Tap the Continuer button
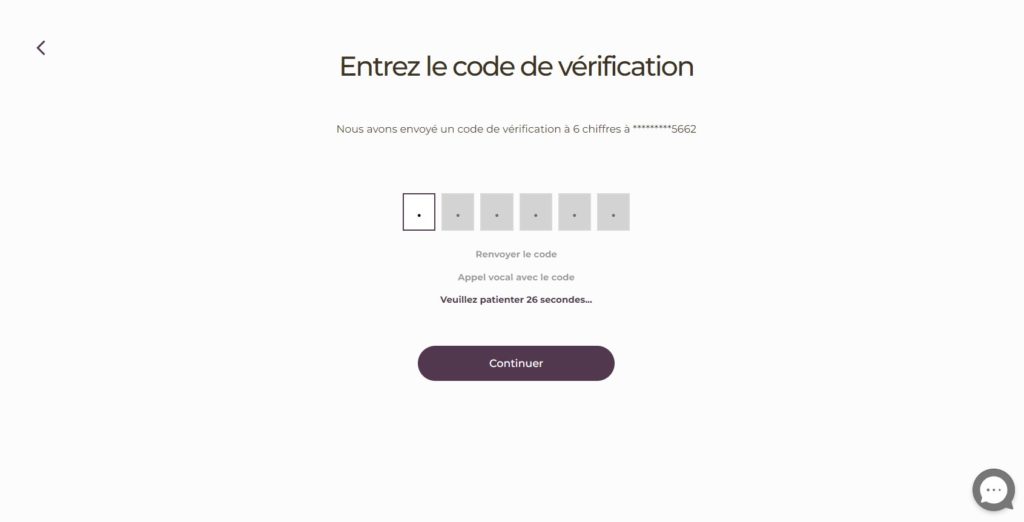Viewport: 1024px width, 522px height. click(516, 363)
